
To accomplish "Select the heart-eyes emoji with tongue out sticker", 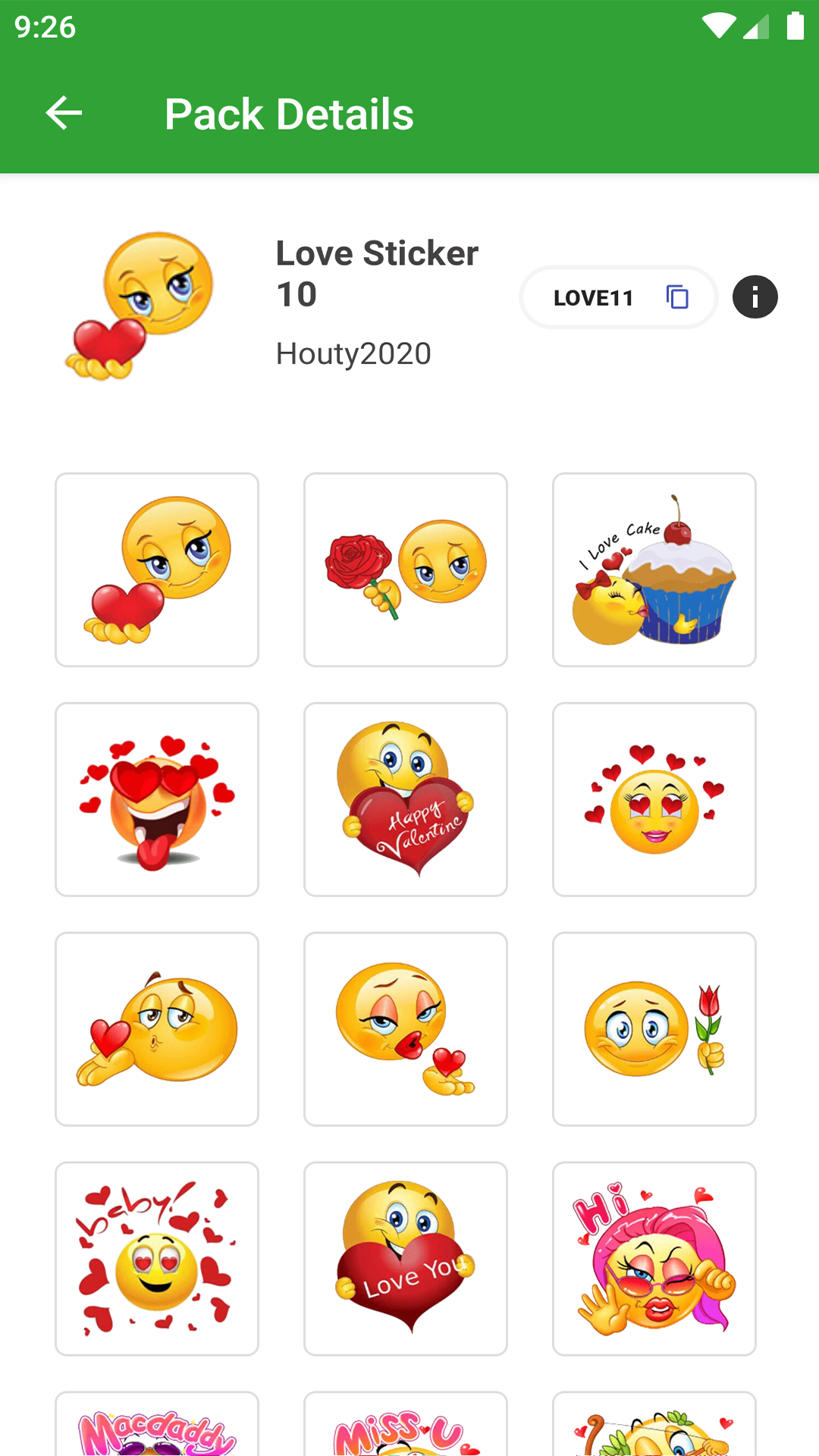I will (156, 799).
